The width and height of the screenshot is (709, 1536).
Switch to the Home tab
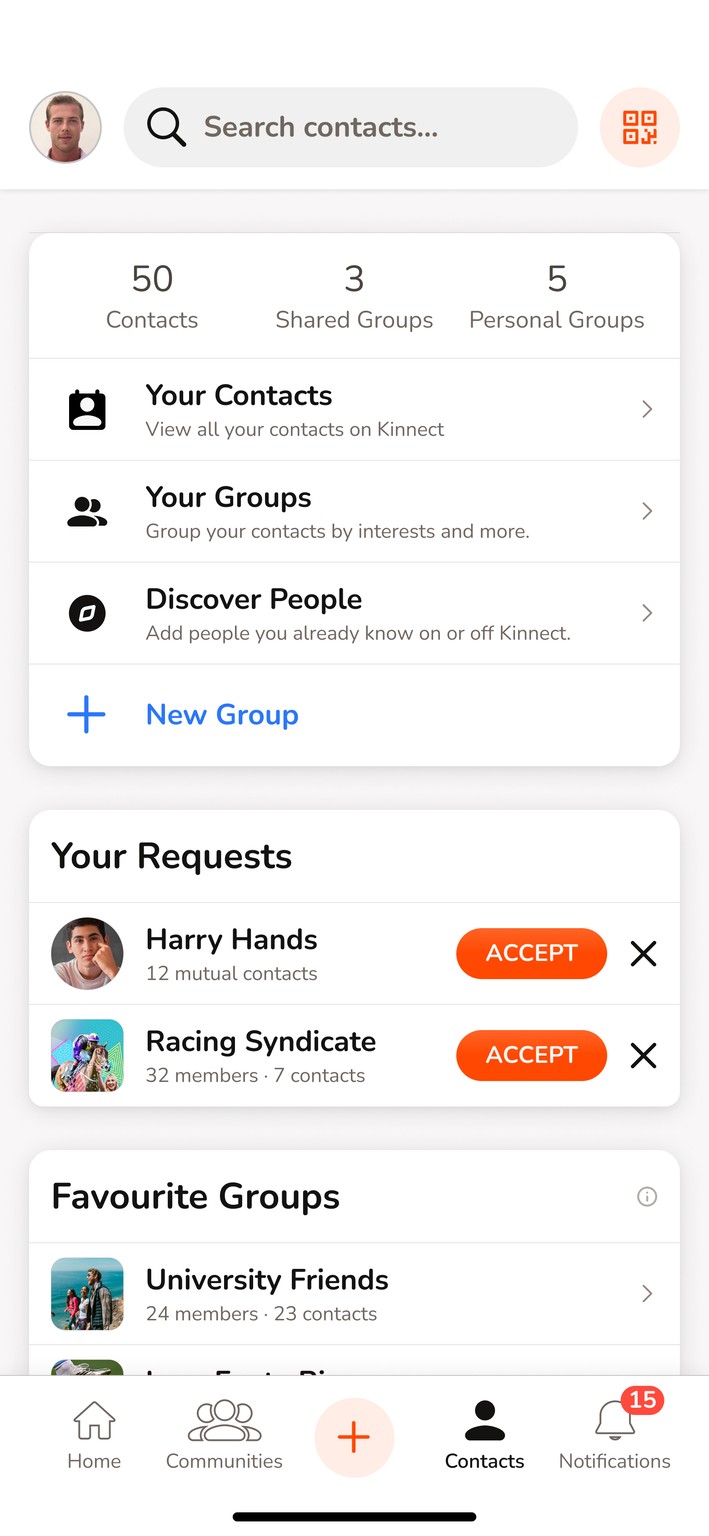coord(94,1437)
